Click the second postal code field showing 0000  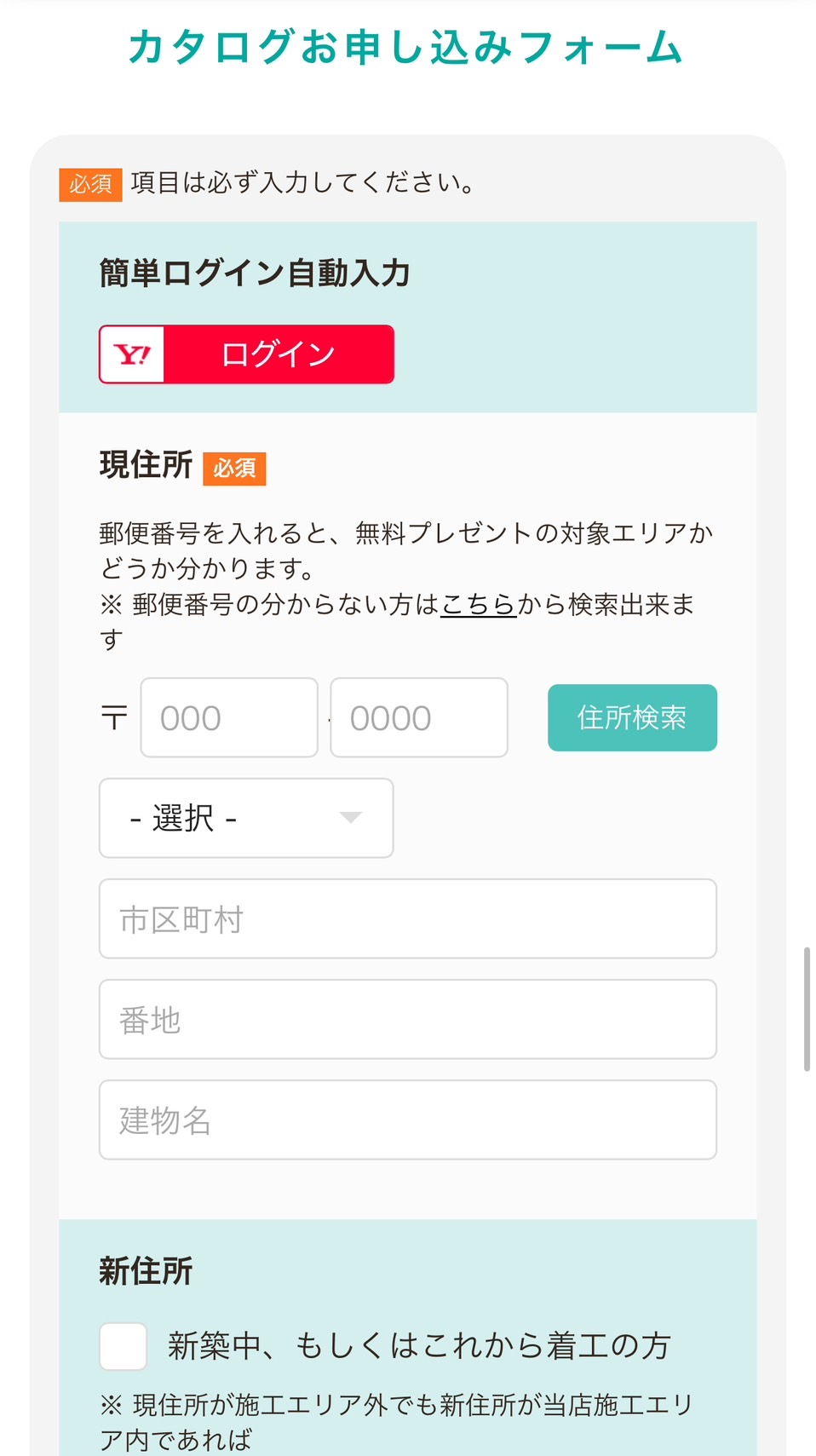[x=418, y=717]
